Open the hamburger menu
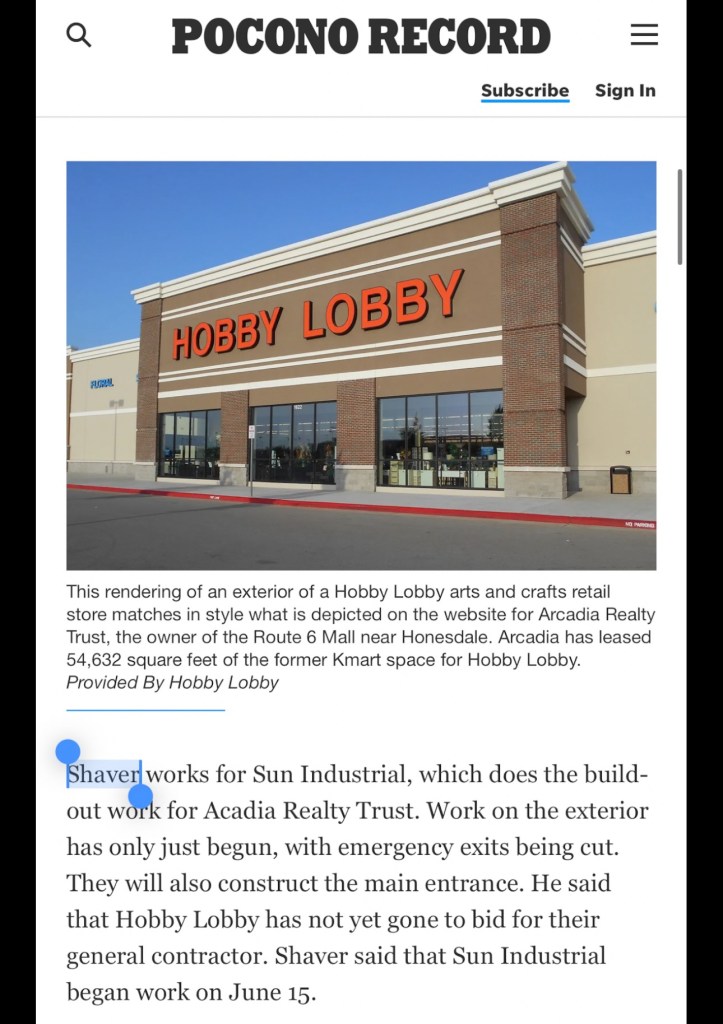The image size is (723, 1024). 644,36
